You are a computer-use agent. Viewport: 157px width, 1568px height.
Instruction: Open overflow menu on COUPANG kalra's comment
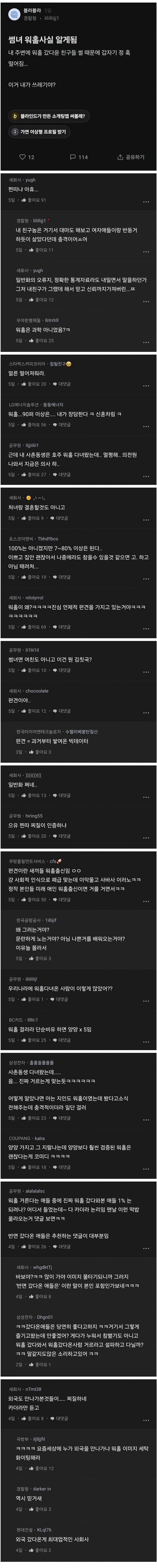[146, 1169]
